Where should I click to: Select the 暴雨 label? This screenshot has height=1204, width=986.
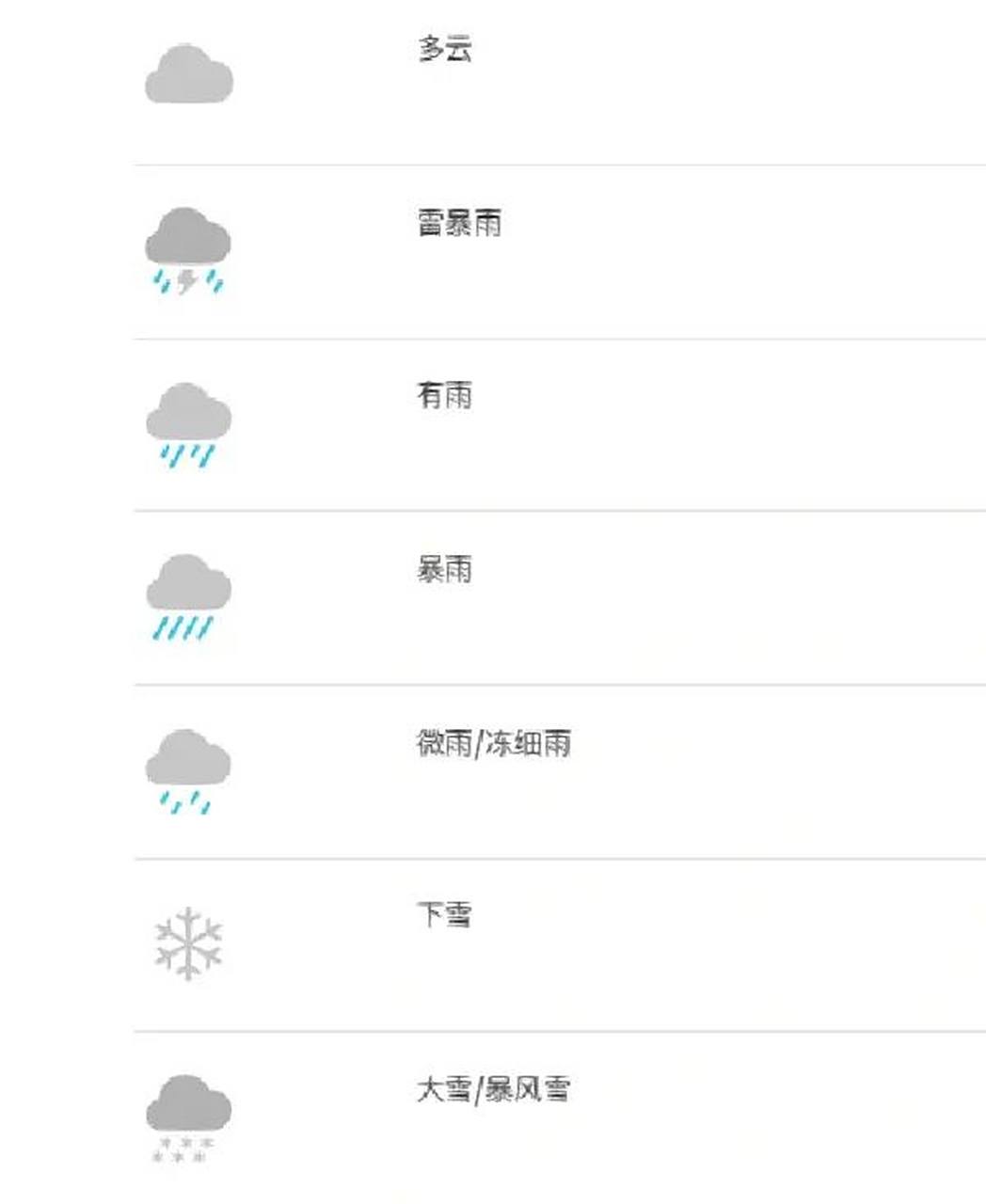click(442, 567)
